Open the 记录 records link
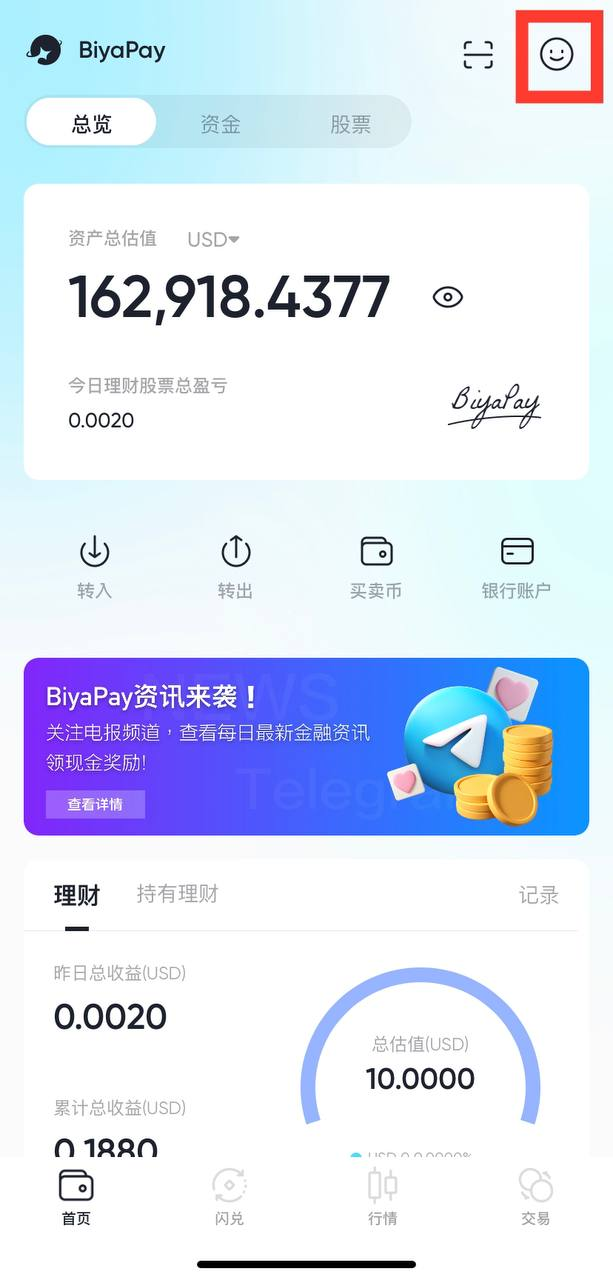Screen dimensions: 613x1280 (x=538, y=895)
